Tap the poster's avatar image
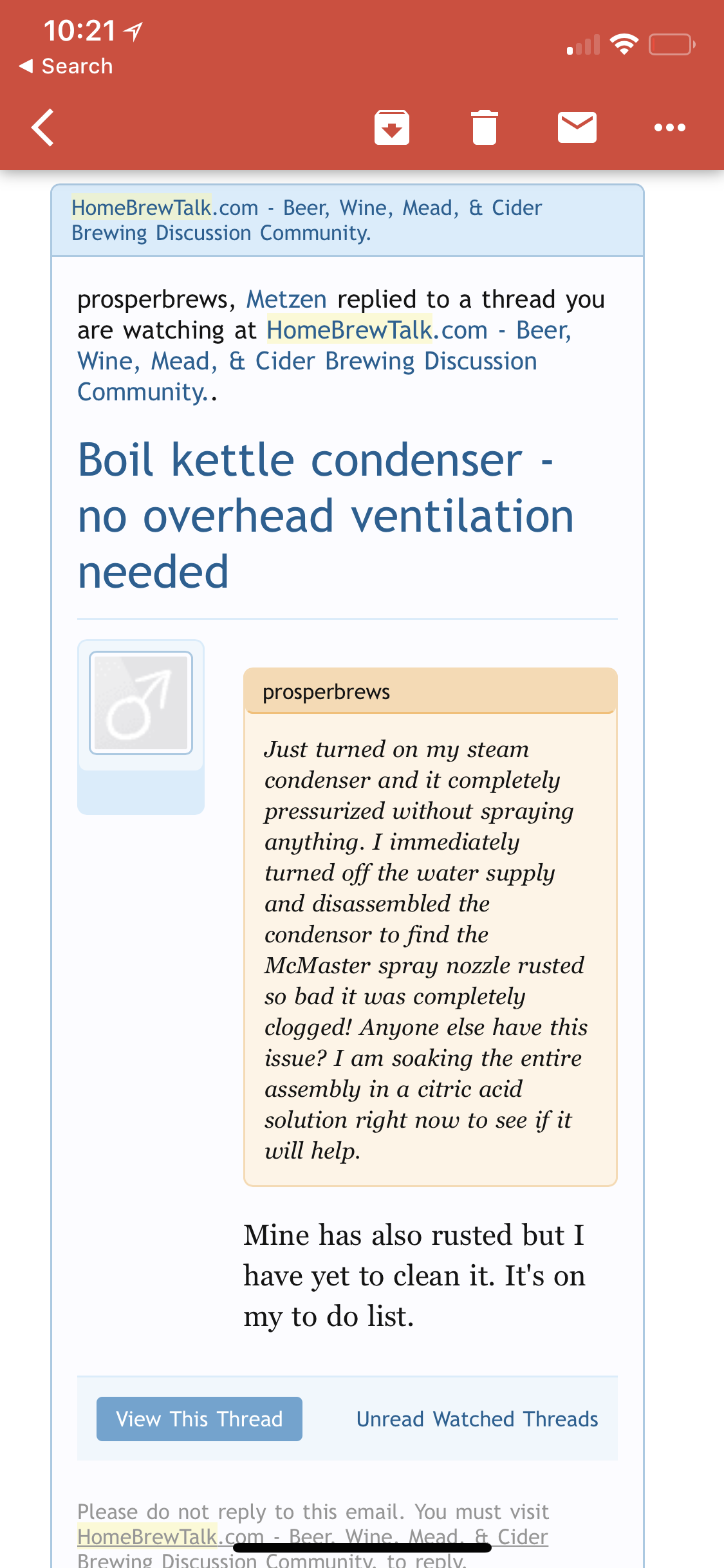The width and height of the screenshot is (724, 1568). pyautogui.click(x=141, y=703)
